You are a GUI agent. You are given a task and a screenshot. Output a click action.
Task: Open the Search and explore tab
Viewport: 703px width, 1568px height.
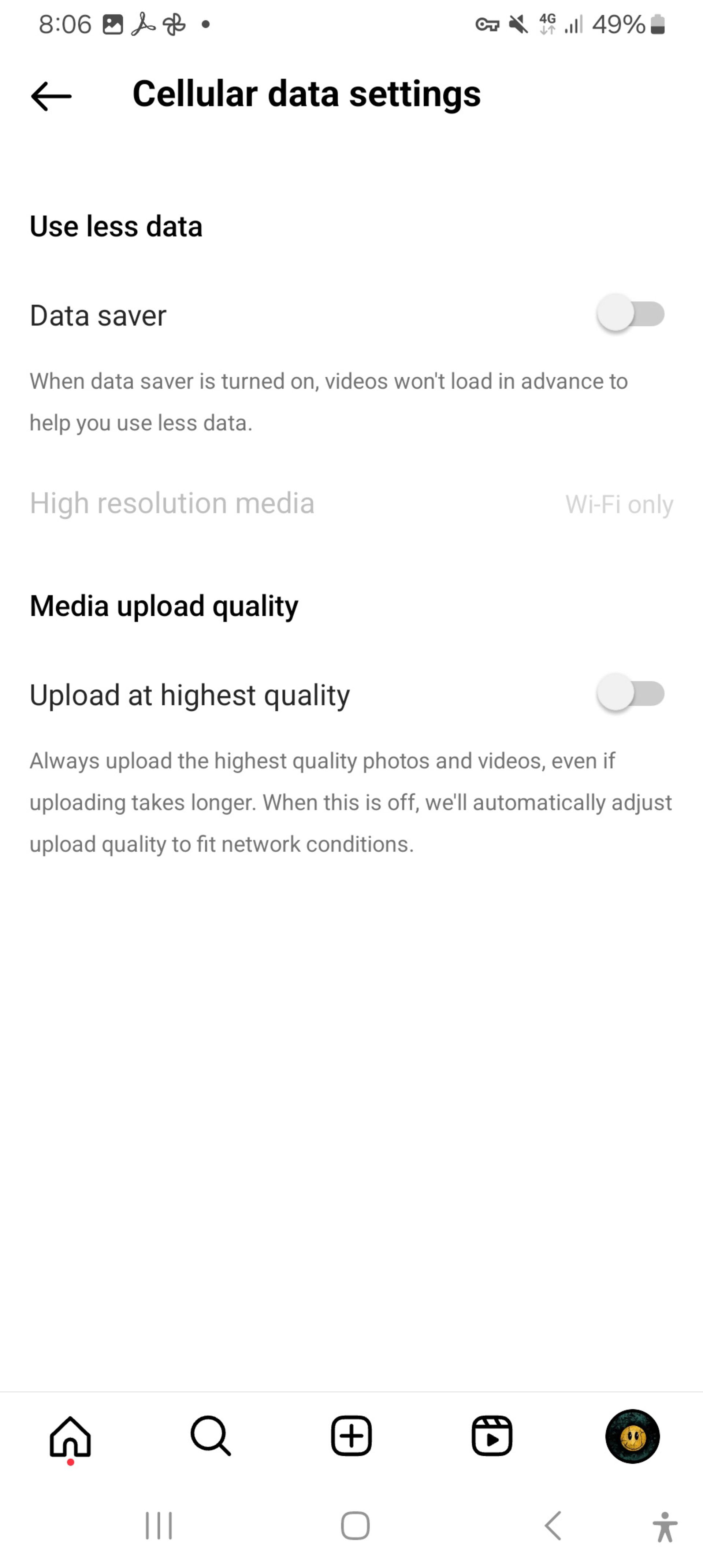tap(211, 1437)
